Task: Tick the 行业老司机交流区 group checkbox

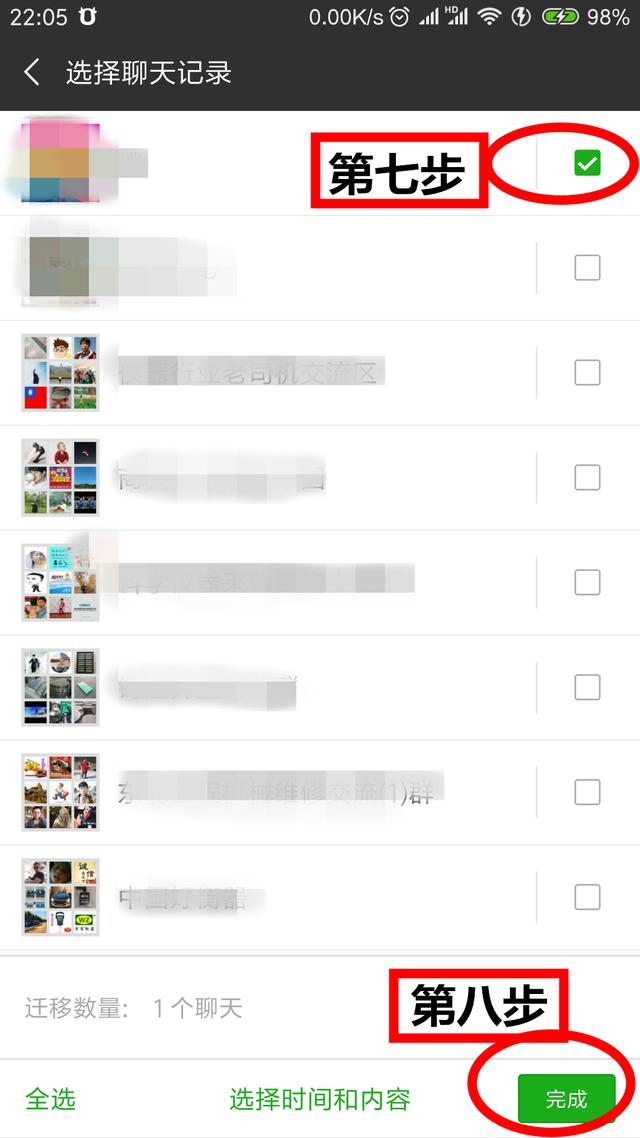Action: [x=587, y=372]
